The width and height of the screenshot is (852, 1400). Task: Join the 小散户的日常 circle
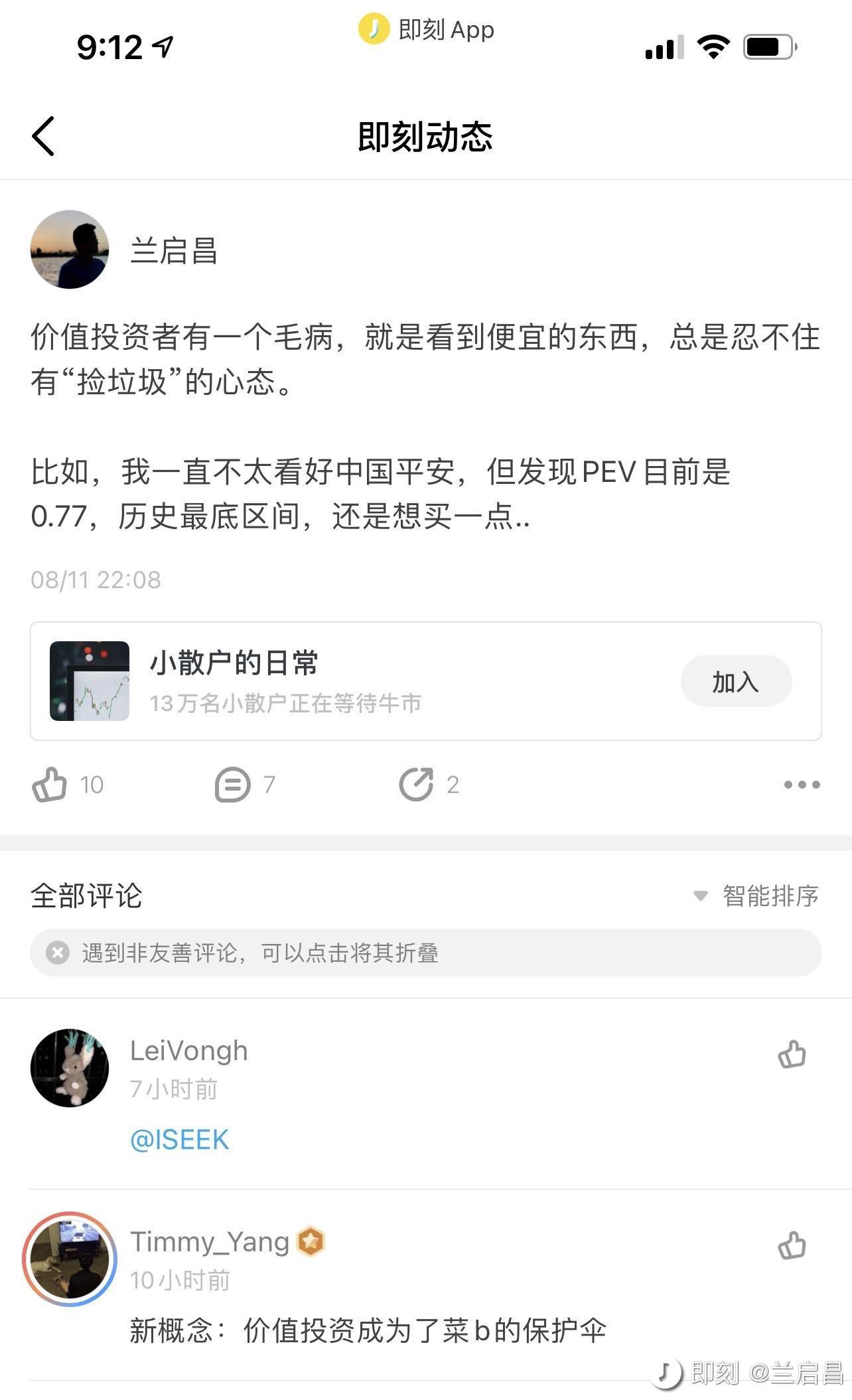click(736, 681)
